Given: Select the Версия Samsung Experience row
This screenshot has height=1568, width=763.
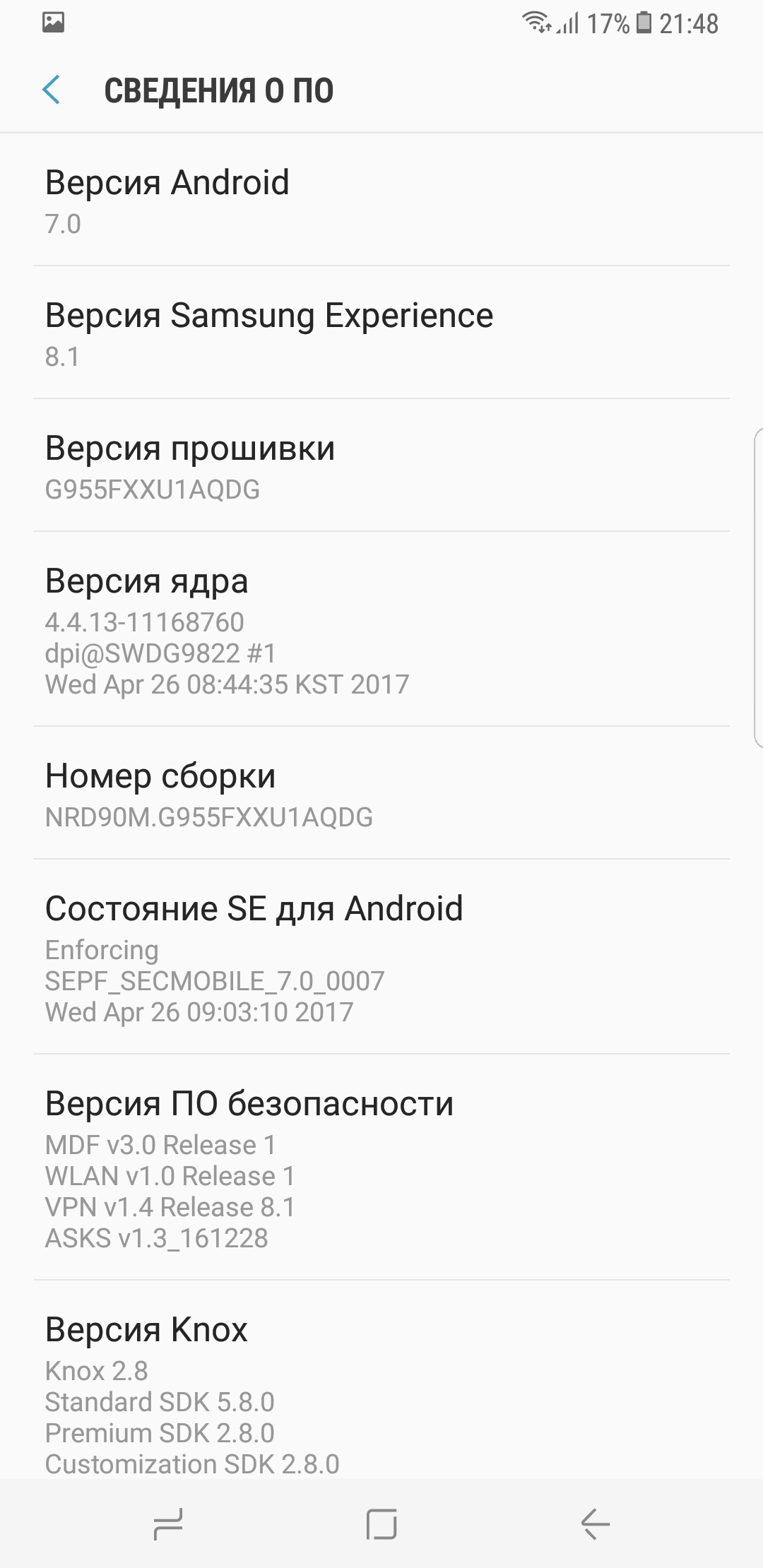Looking at the screenshot, I should point(381,333).
